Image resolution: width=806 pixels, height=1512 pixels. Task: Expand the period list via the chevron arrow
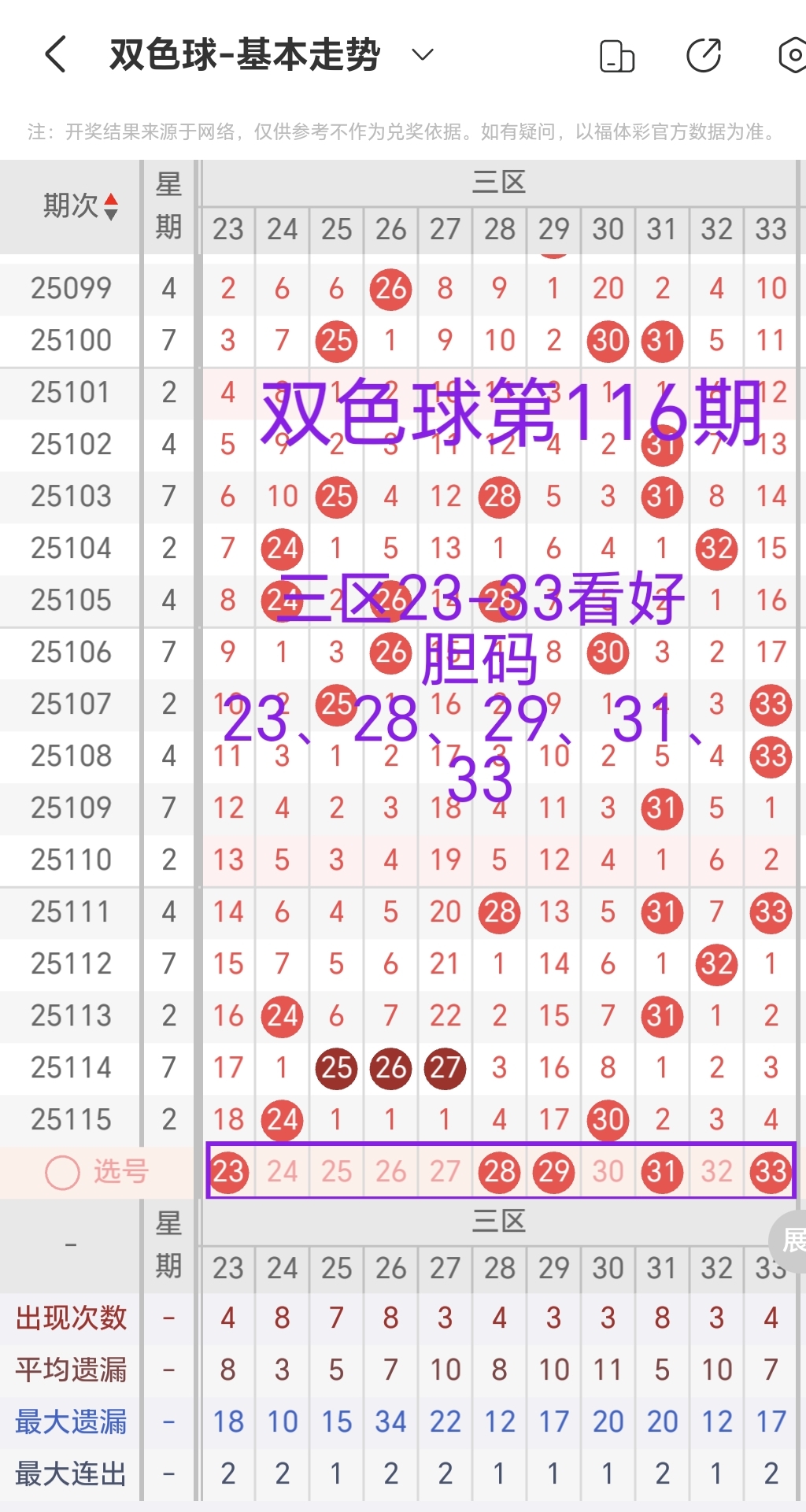click(x=421, y=54)
